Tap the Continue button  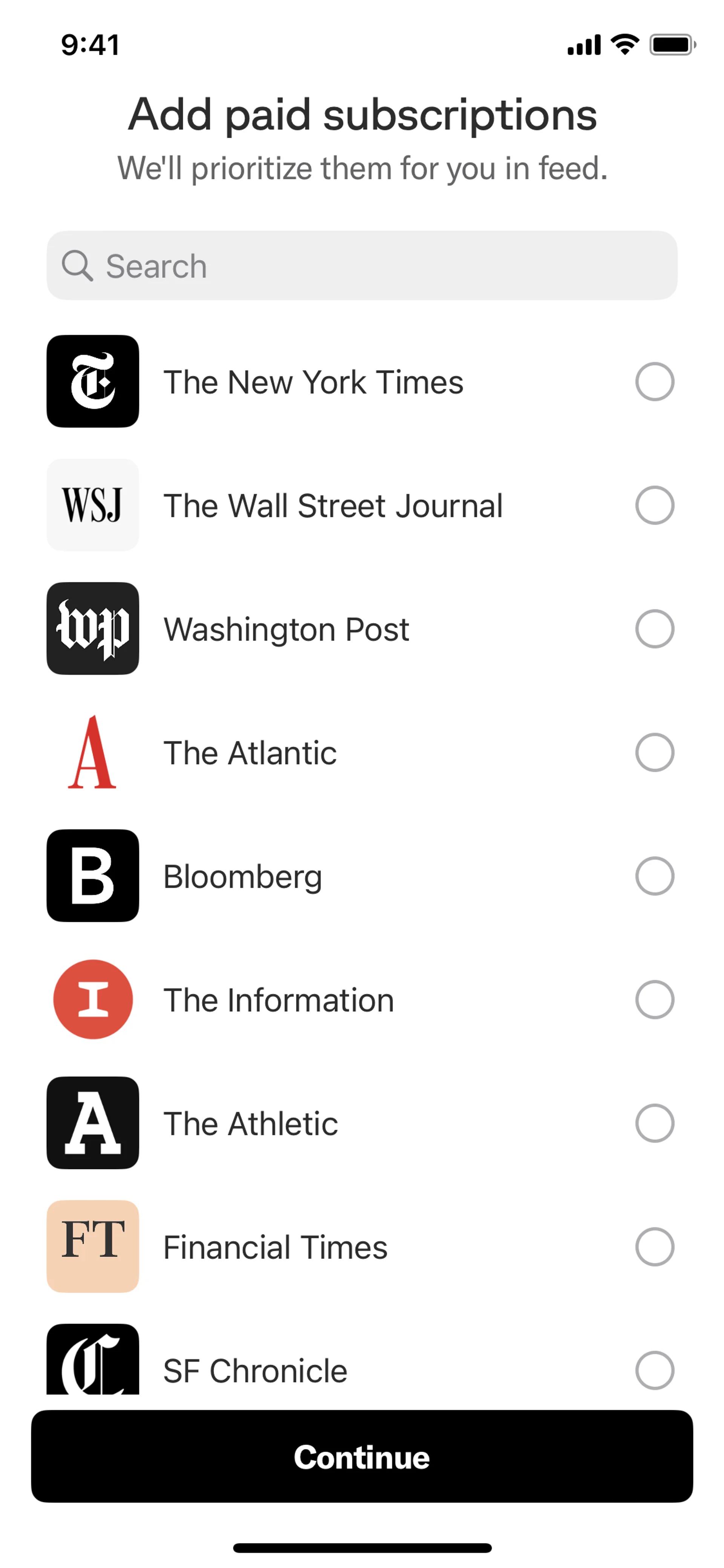[x=361, y=1457]
